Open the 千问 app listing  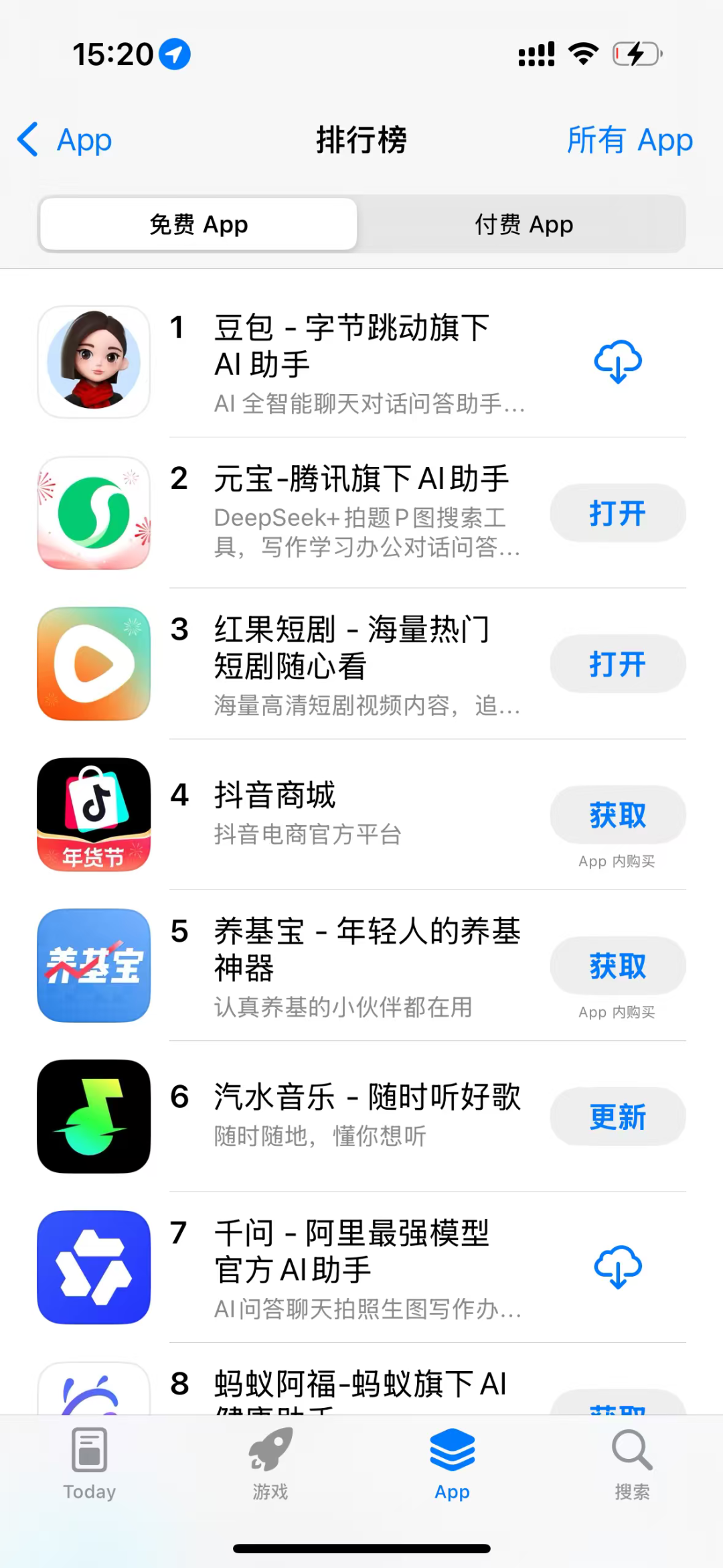pos(351,1251)
